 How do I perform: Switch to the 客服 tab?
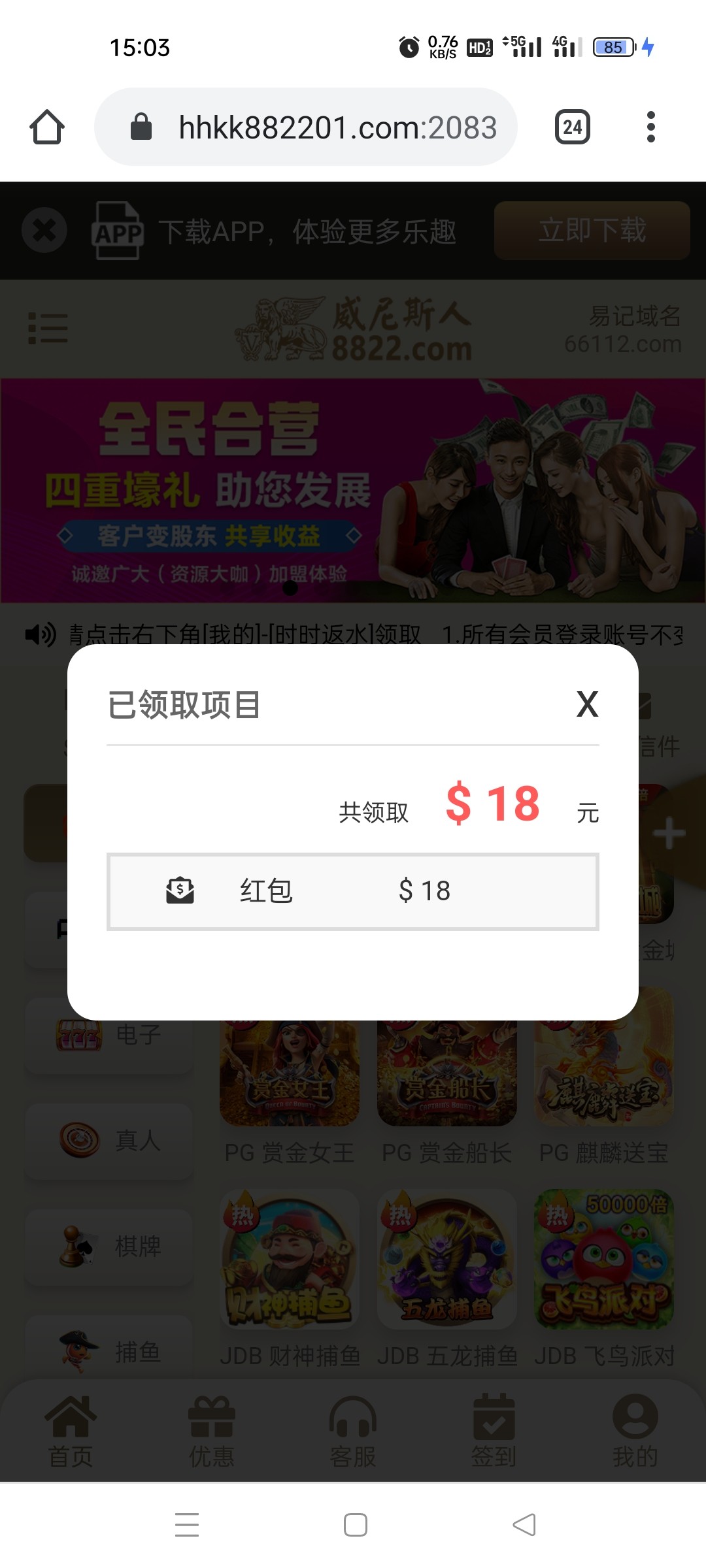pyautogui.click(x=353, y=1431)
